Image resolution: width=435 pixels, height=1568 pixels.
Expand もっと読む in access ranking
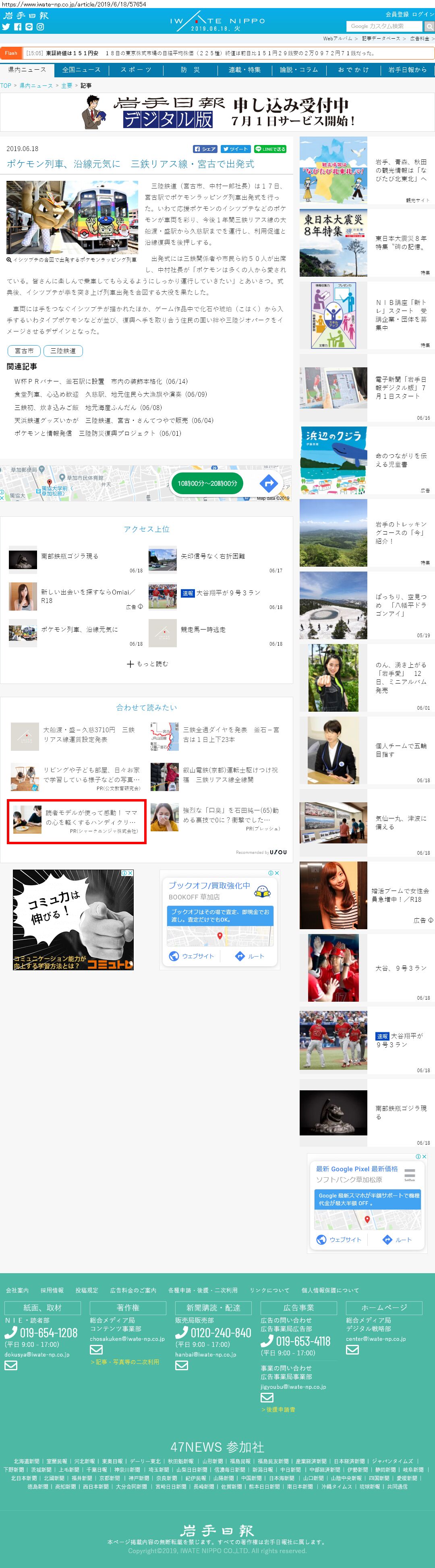pyautogui.click(x=147, y=663)
